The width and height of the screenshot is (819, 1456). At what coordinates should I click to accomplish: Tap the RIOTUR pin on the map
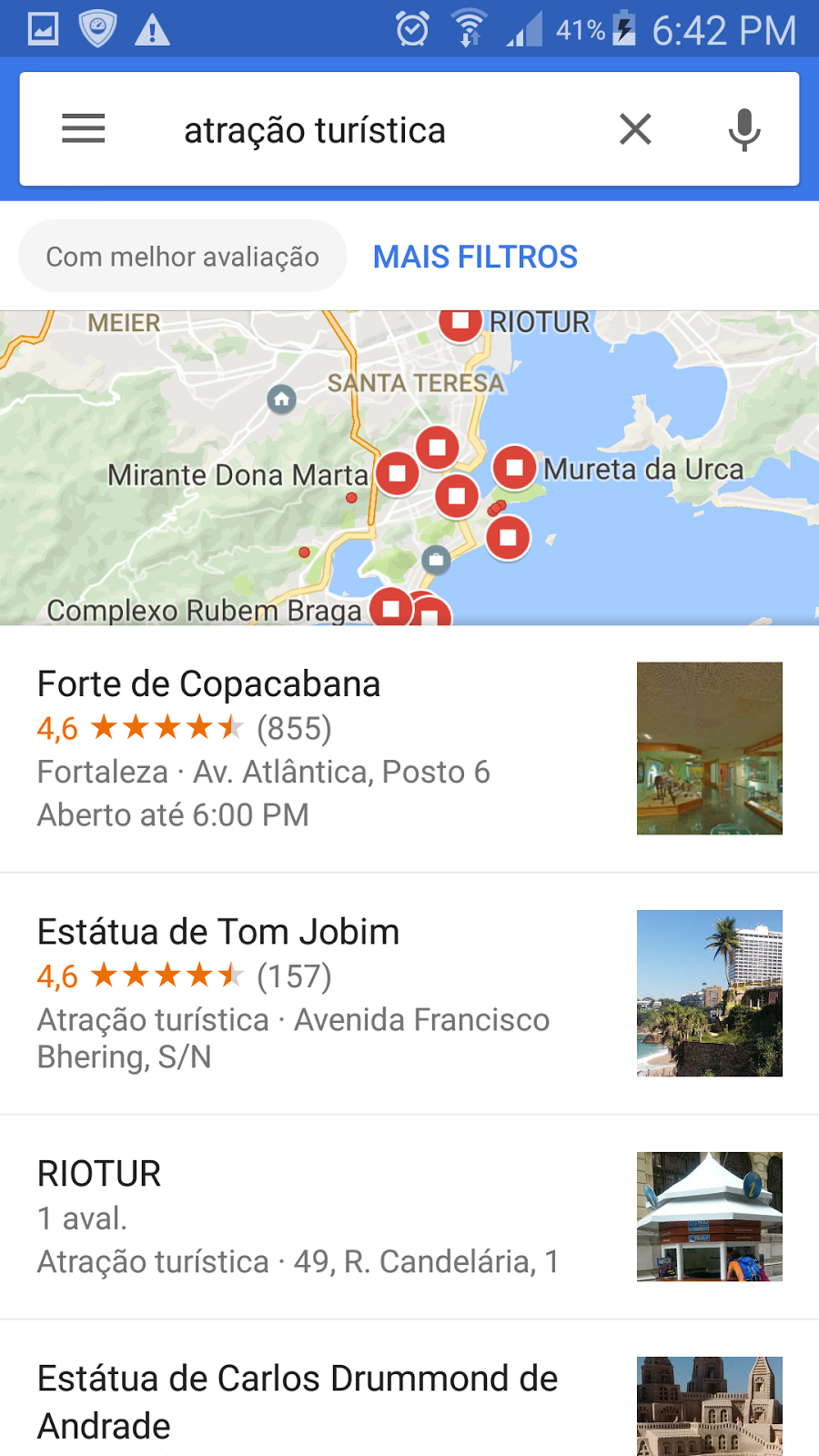[x=460, y=322]
